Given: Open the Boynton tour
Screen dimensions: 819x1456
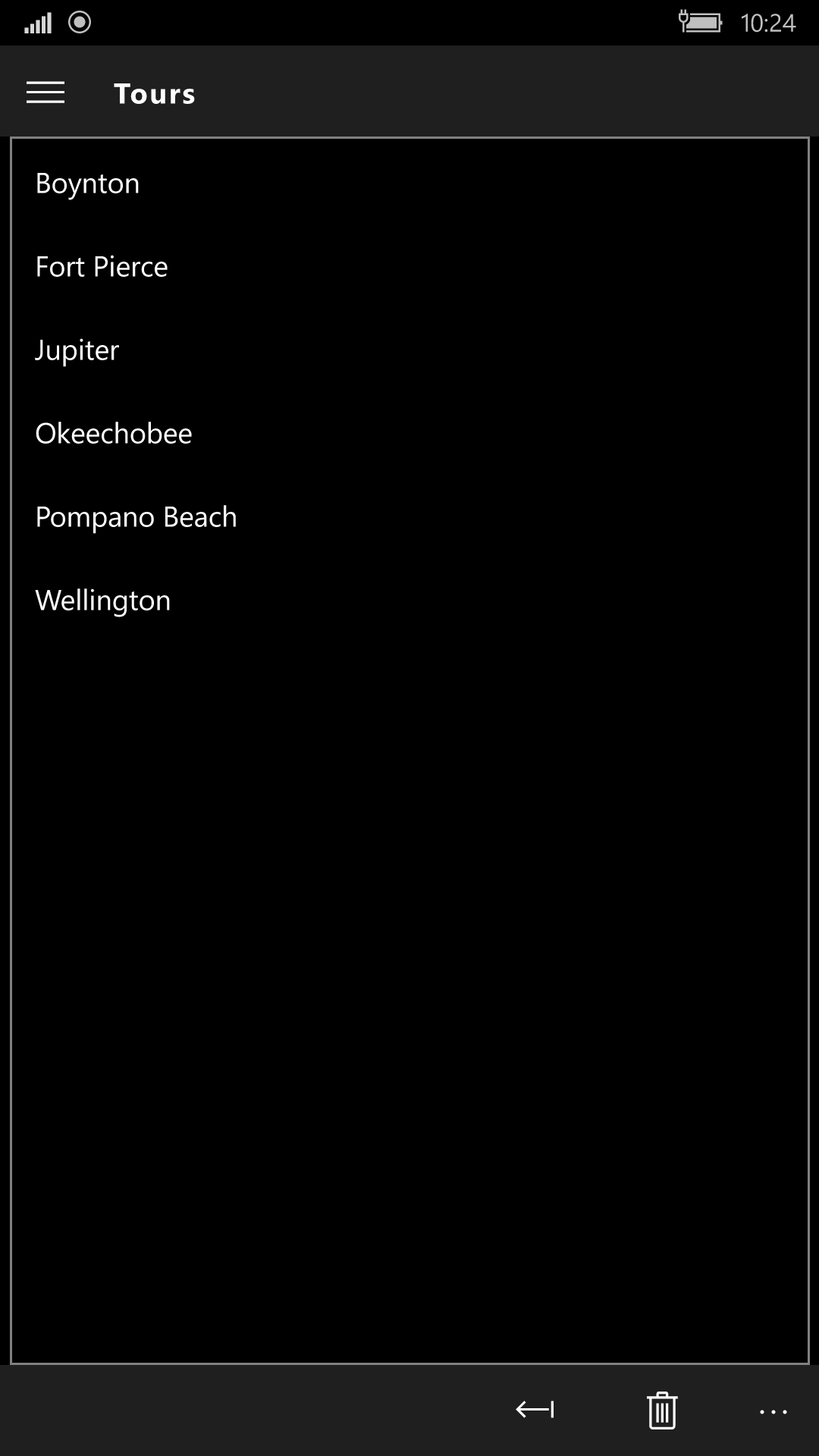Looking at the screenshot, I should (409, 184).
